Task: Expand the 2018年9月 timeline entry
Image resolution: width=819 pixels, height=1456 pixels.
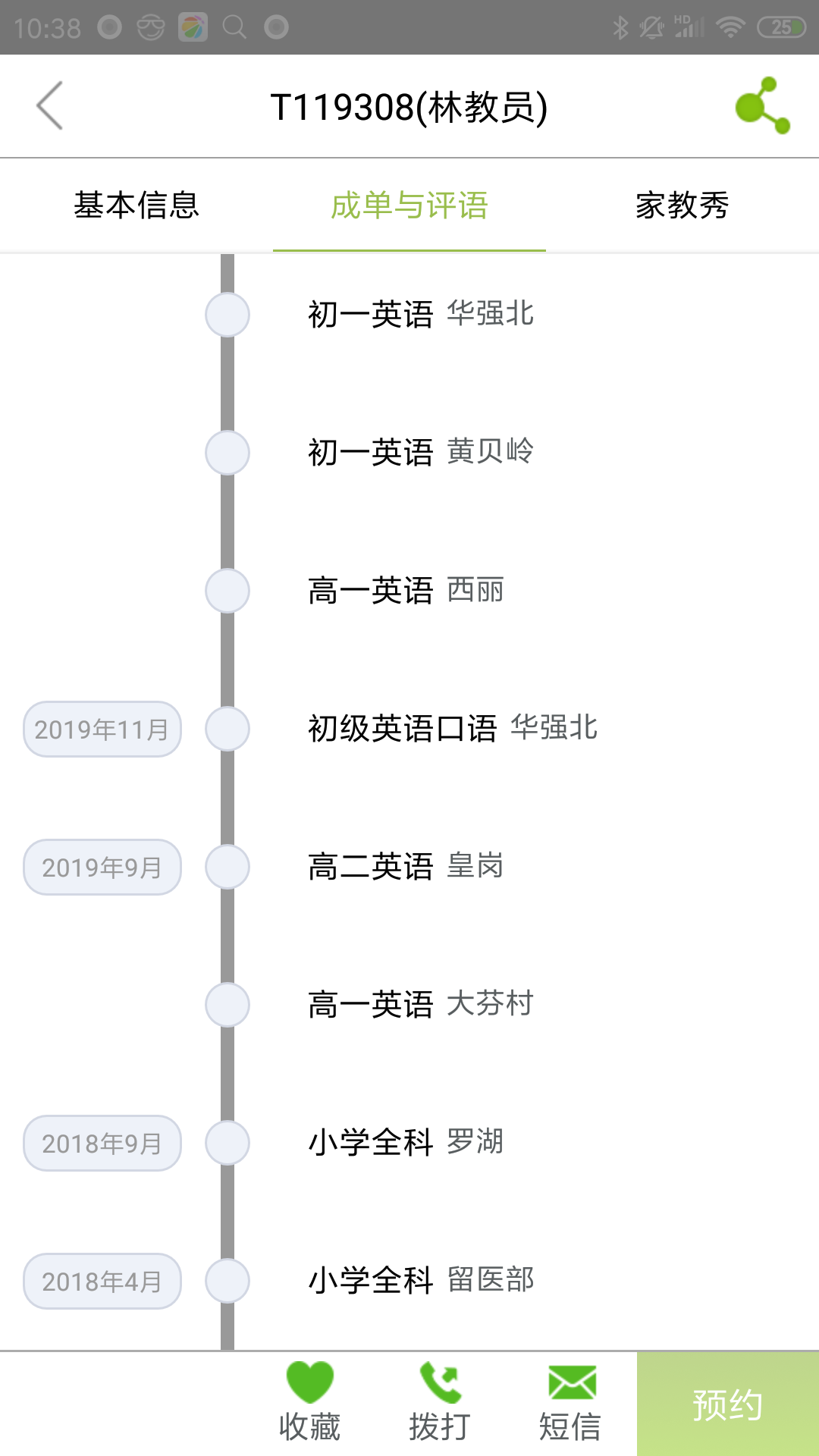Action: pyautogui.click(x=102, y=1143)
